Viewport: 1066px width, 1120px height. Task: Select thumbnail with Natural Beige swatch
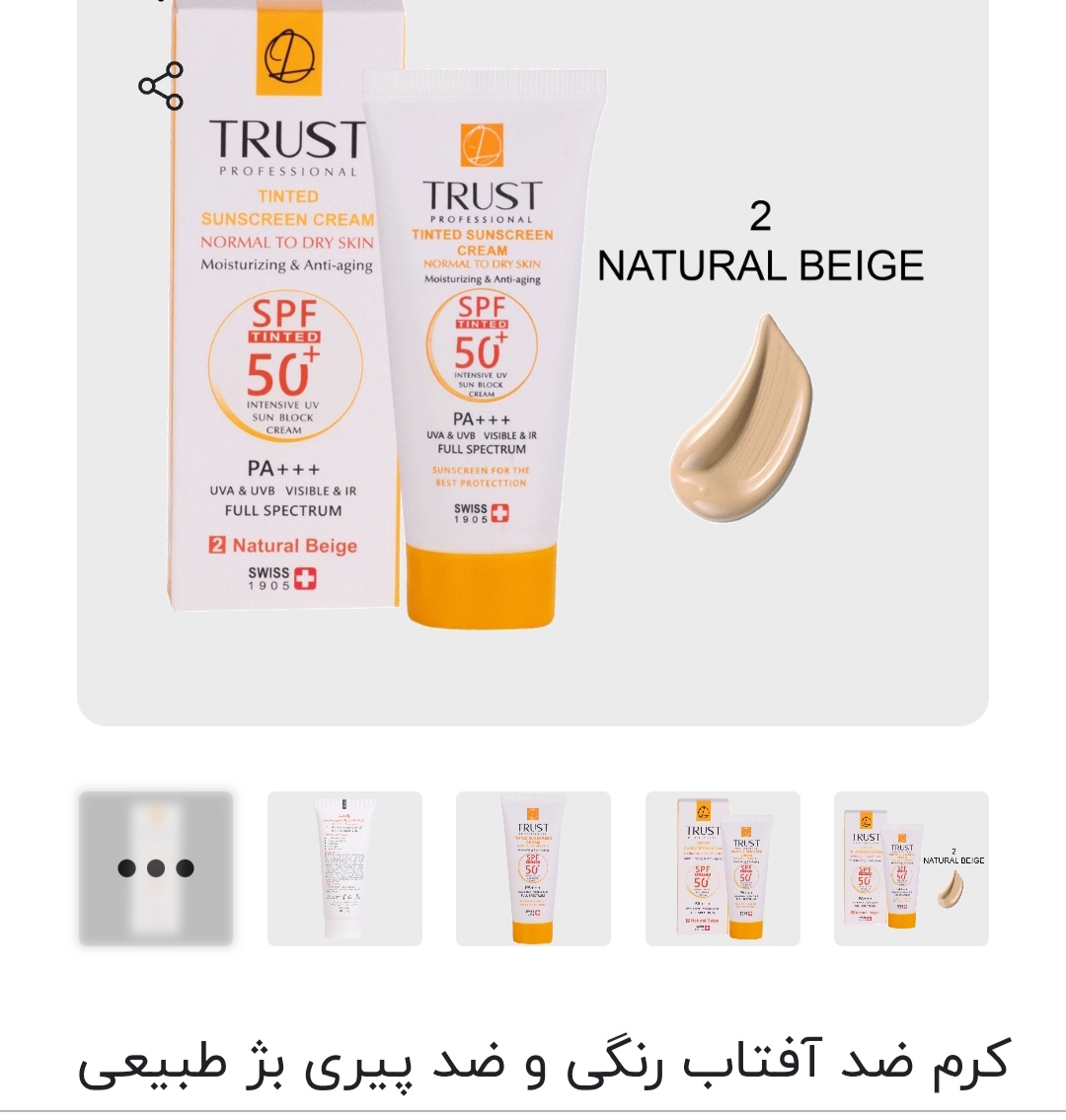pos(911,868)
